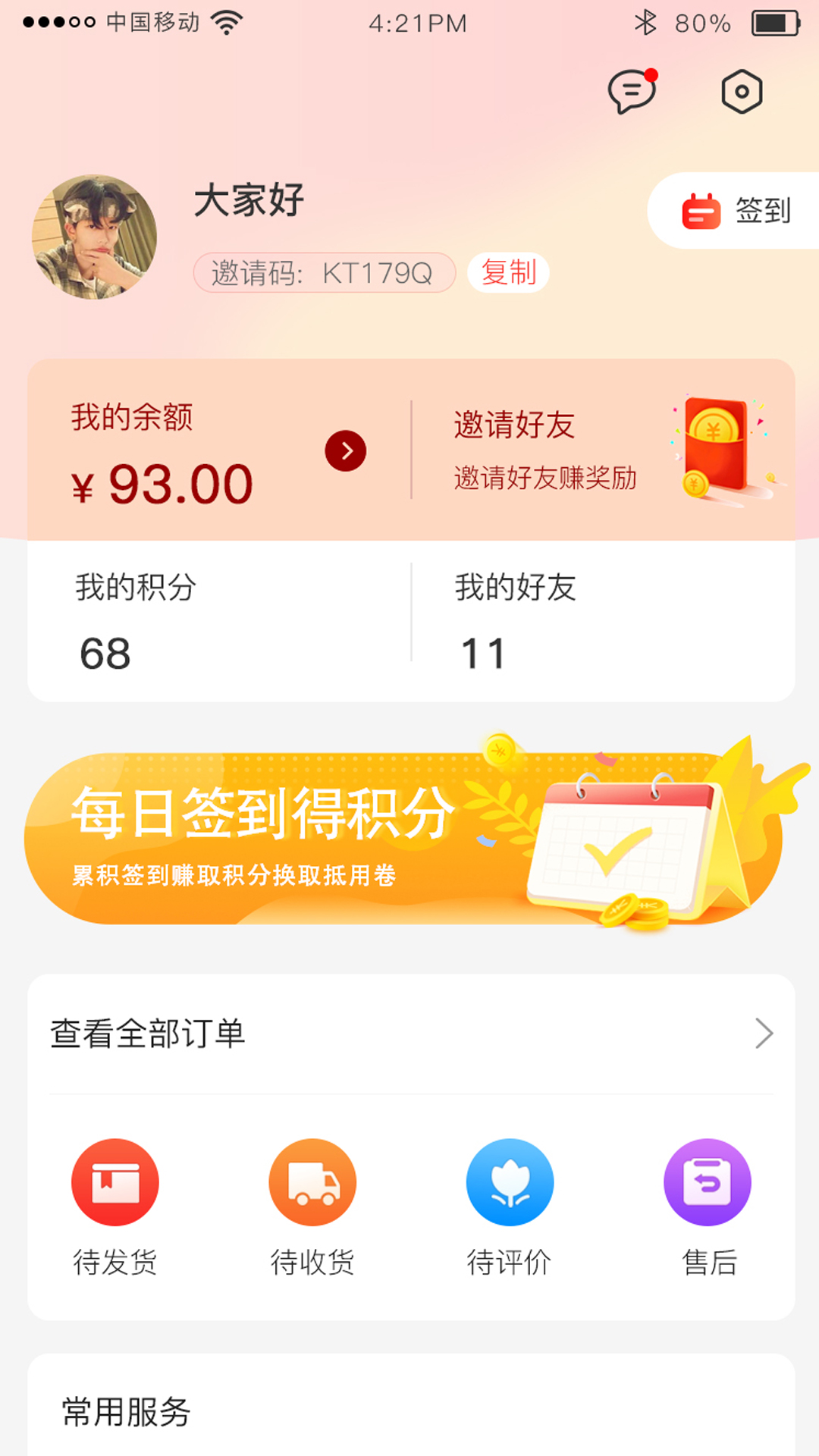The image size is (819, 1456).
Task: Tap the 复制 copy invite code button
Action: [x=509, y=273]
